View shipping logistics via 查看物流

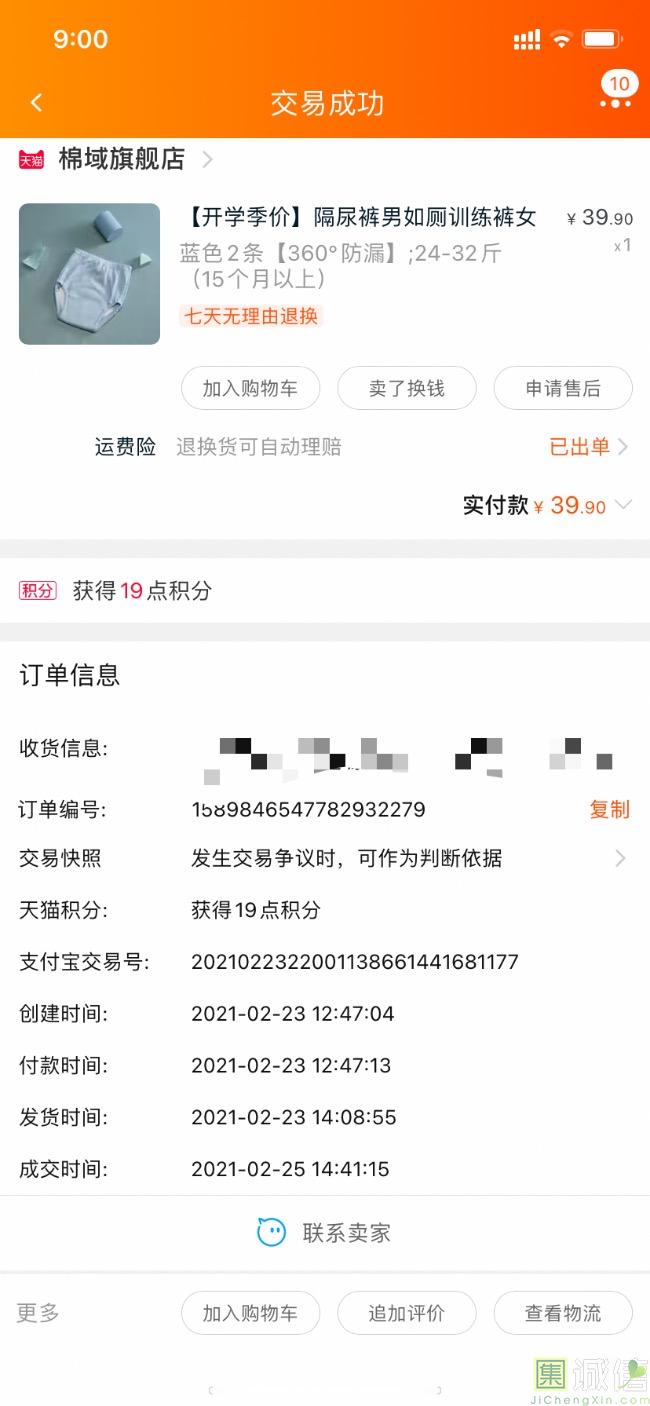[x=563, y=1313]
